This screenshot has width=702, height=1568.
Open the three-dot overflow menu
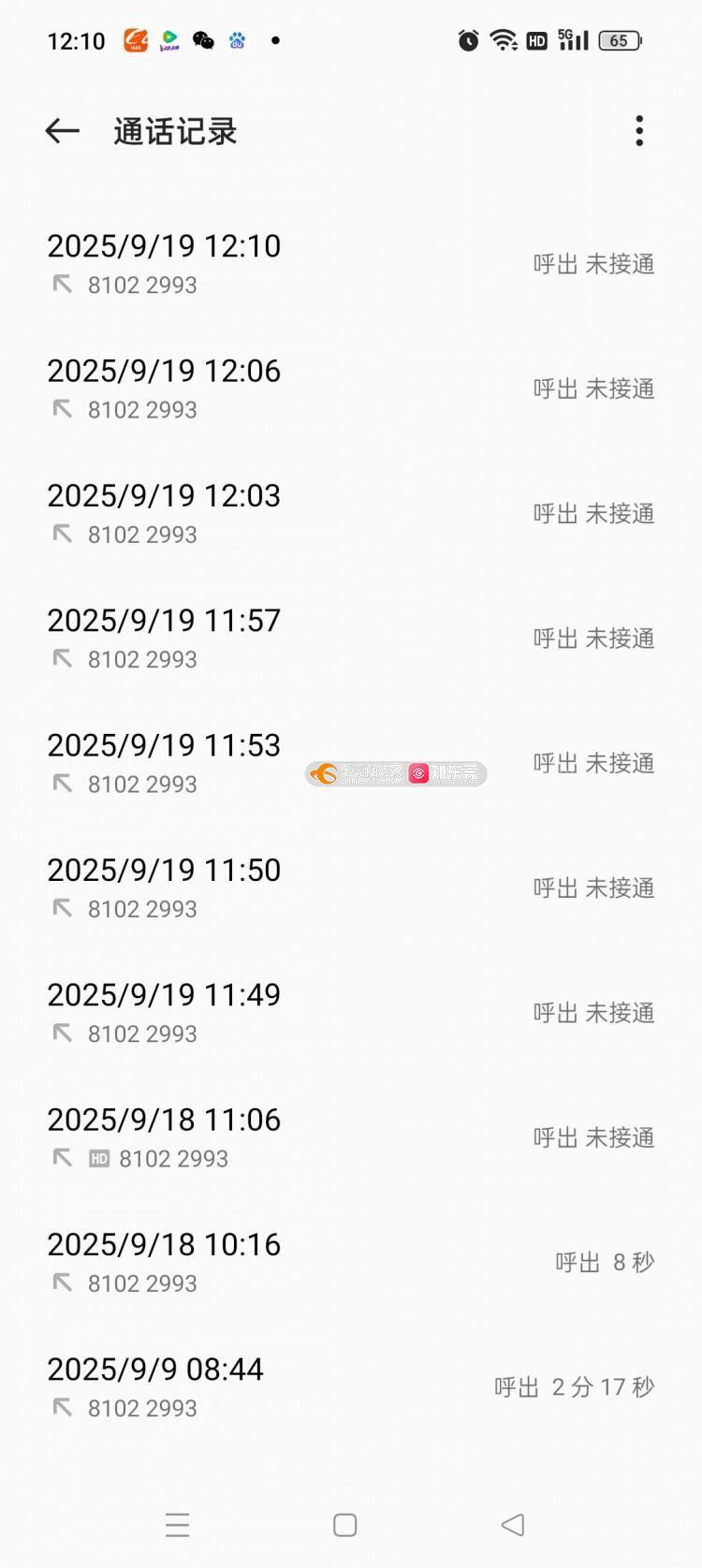coord(639,131)
